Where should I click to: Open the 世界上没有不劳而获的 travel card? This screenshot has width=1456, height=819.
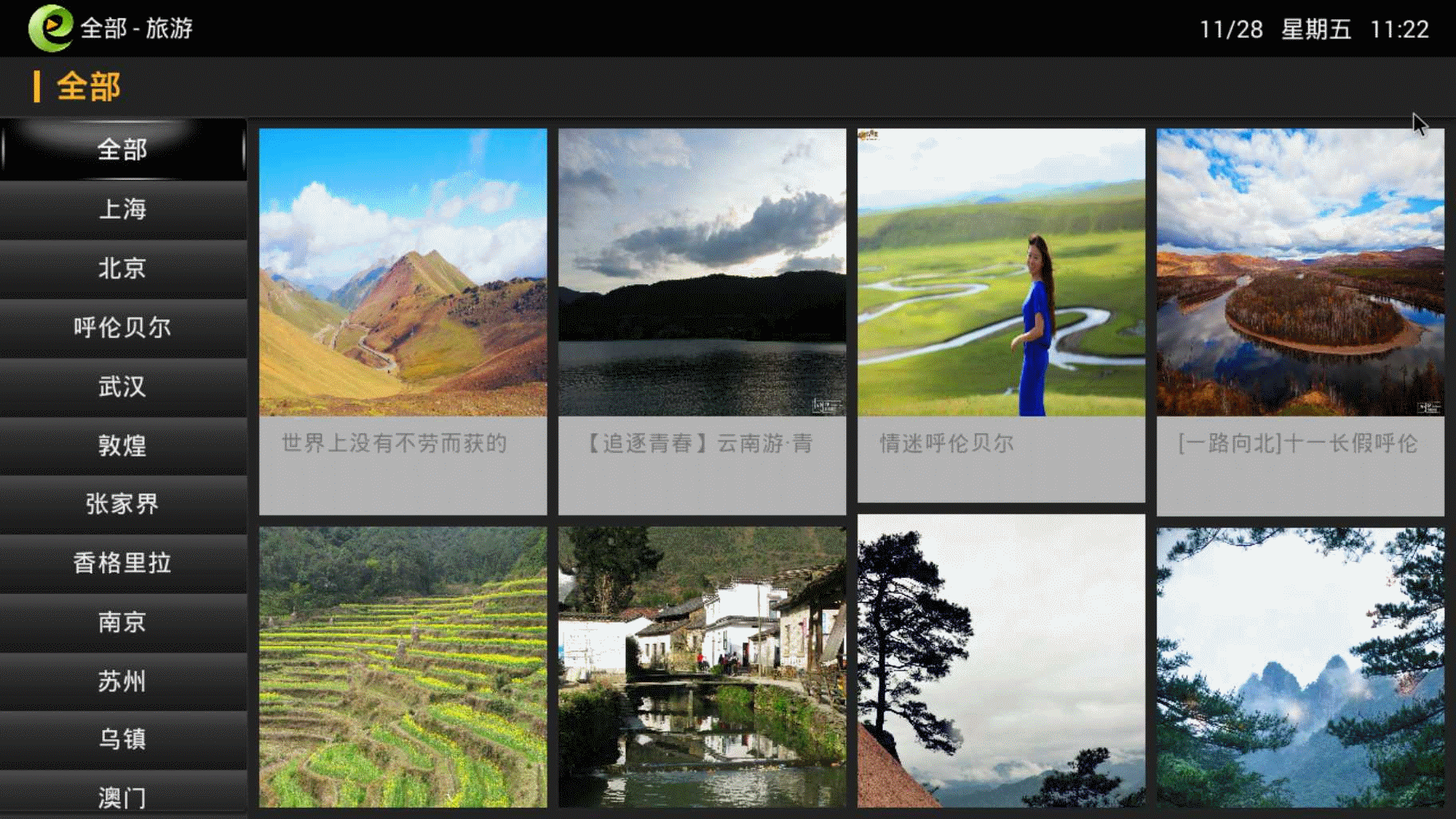click(x=402, y=319)
